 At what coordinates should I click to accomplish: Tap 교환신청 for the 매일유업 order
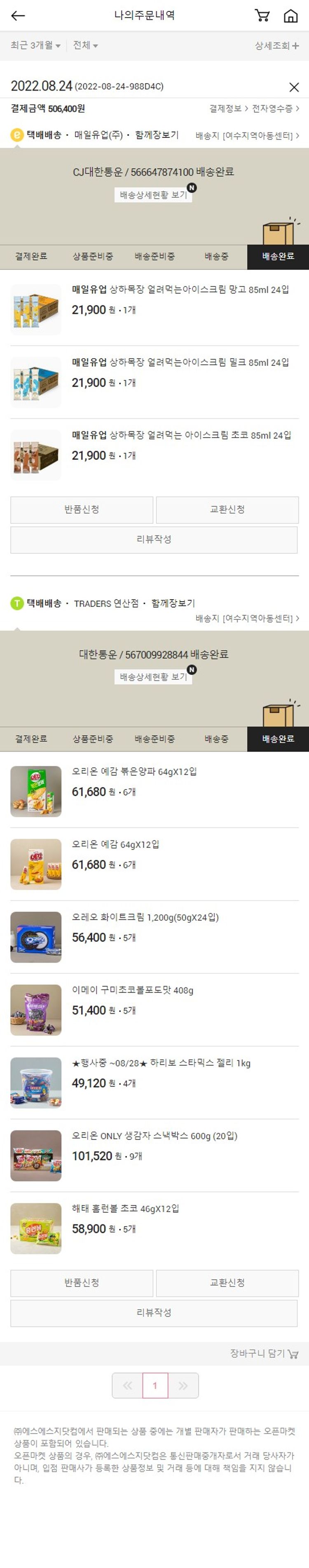coord(227,509)
